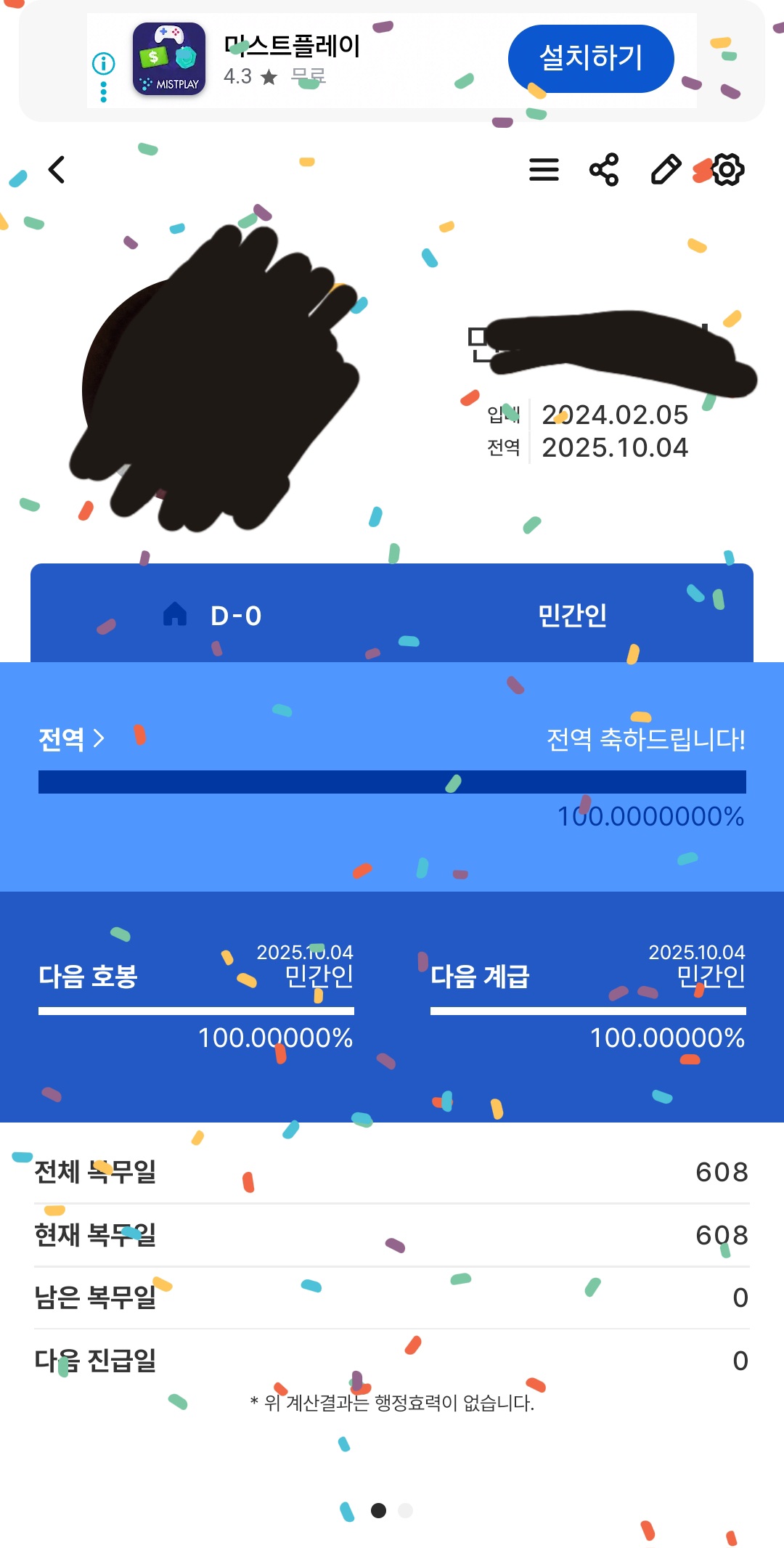Expand the 전역 progress section
784x1548 pixels.
[x=71, y=738]
